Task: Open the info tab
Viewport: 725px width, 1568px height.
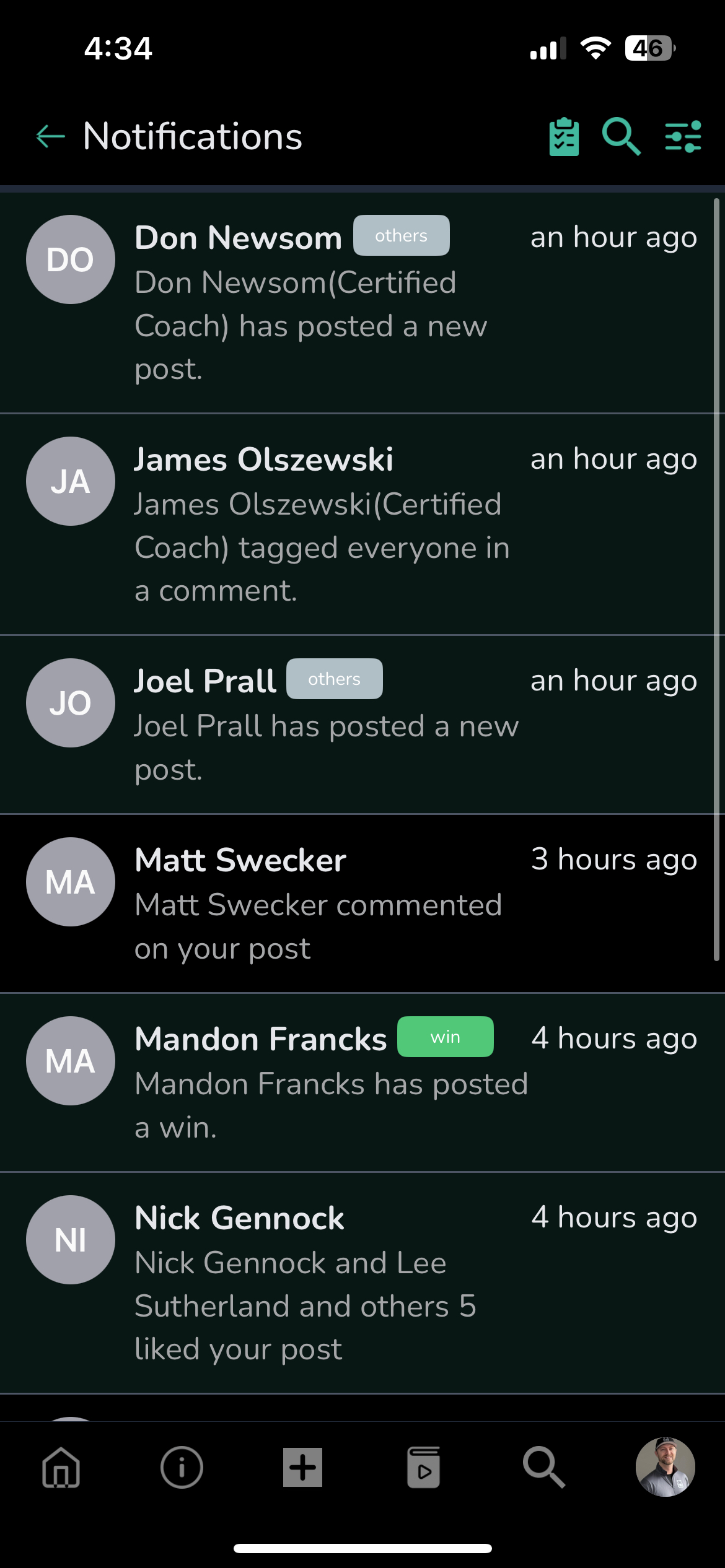Action: 182,1468
